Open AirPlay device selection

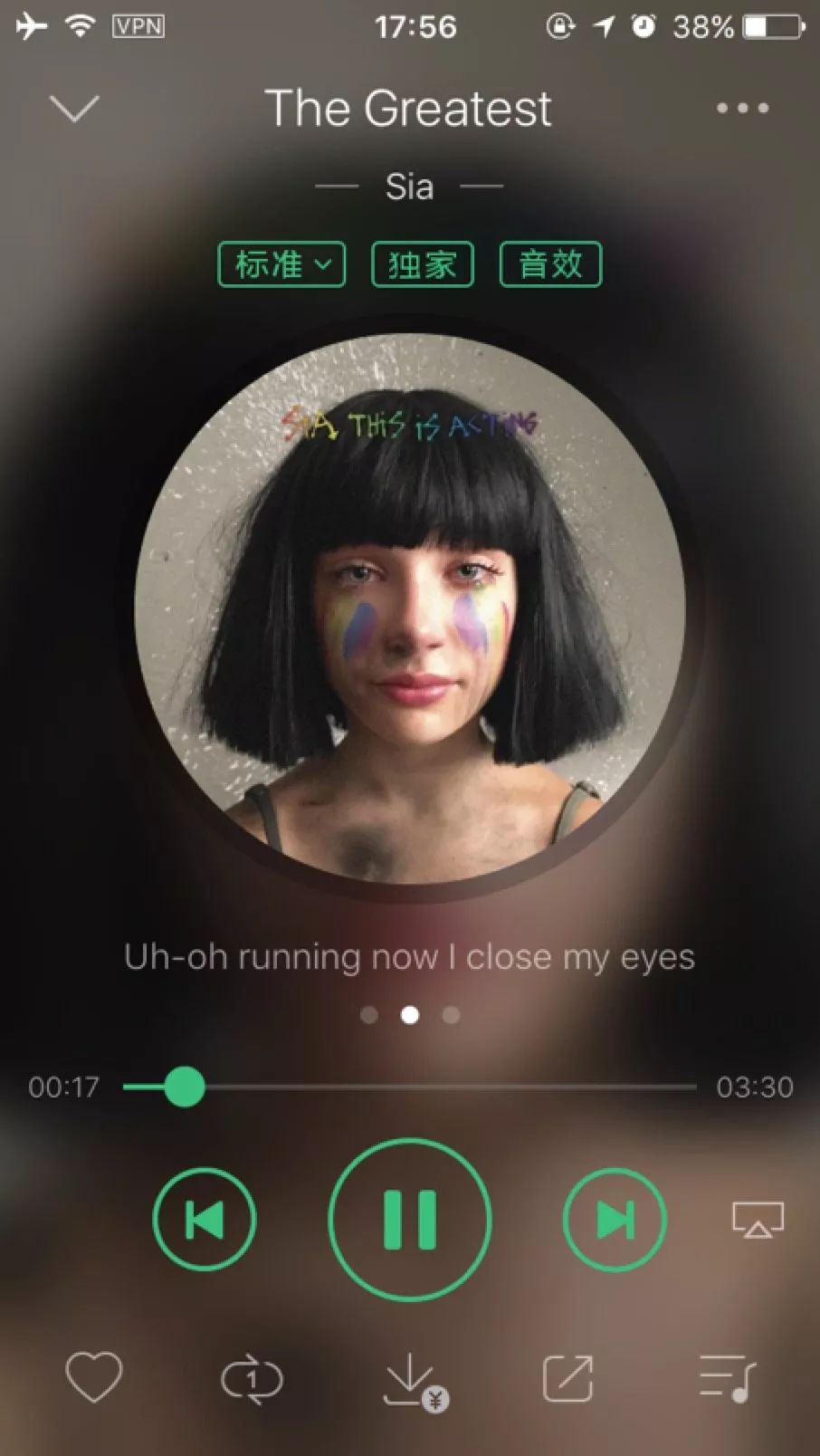pos(758,1220)
